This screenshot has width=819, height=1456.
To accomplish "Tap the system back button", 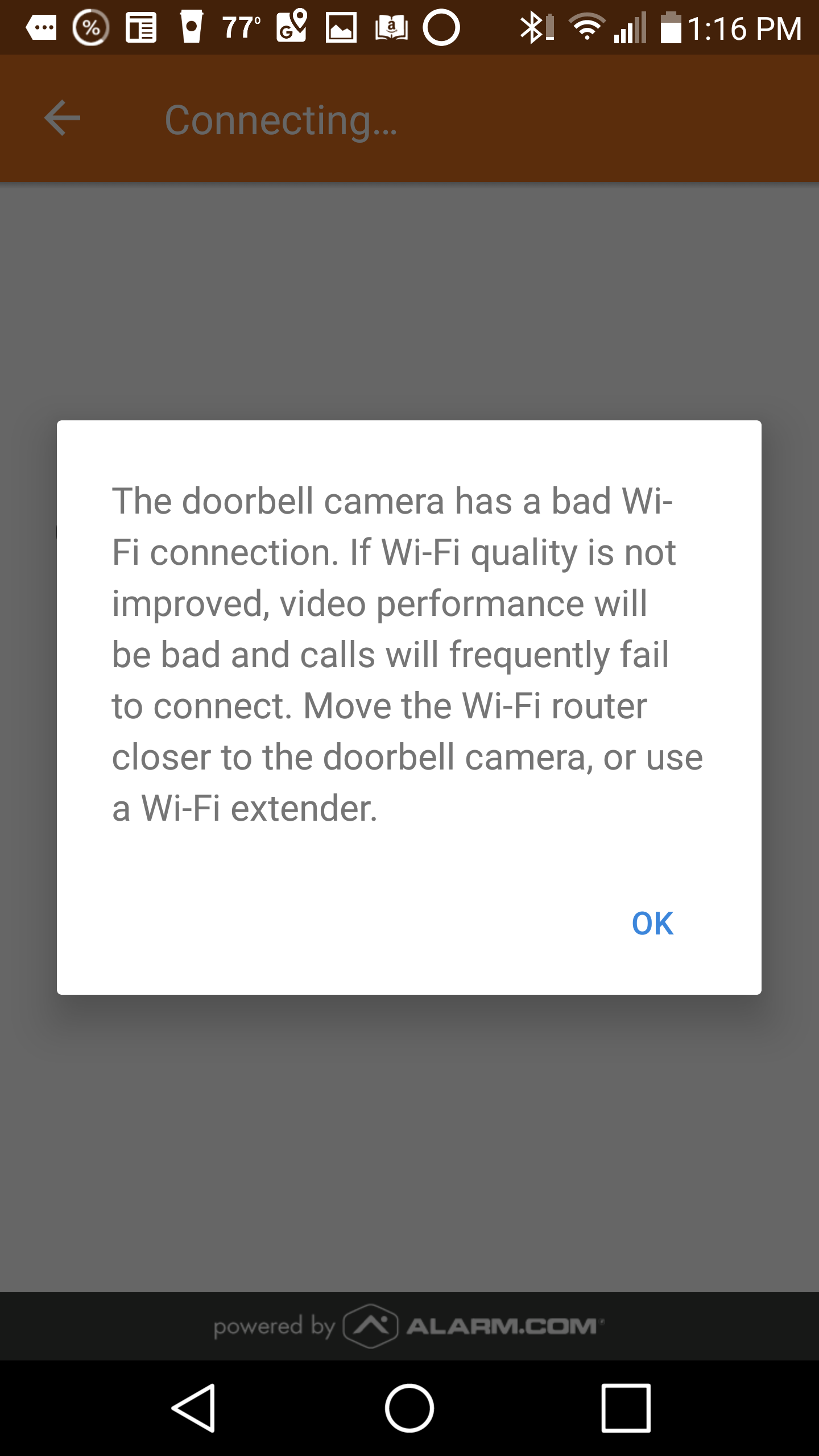I will pos(194,1408).
